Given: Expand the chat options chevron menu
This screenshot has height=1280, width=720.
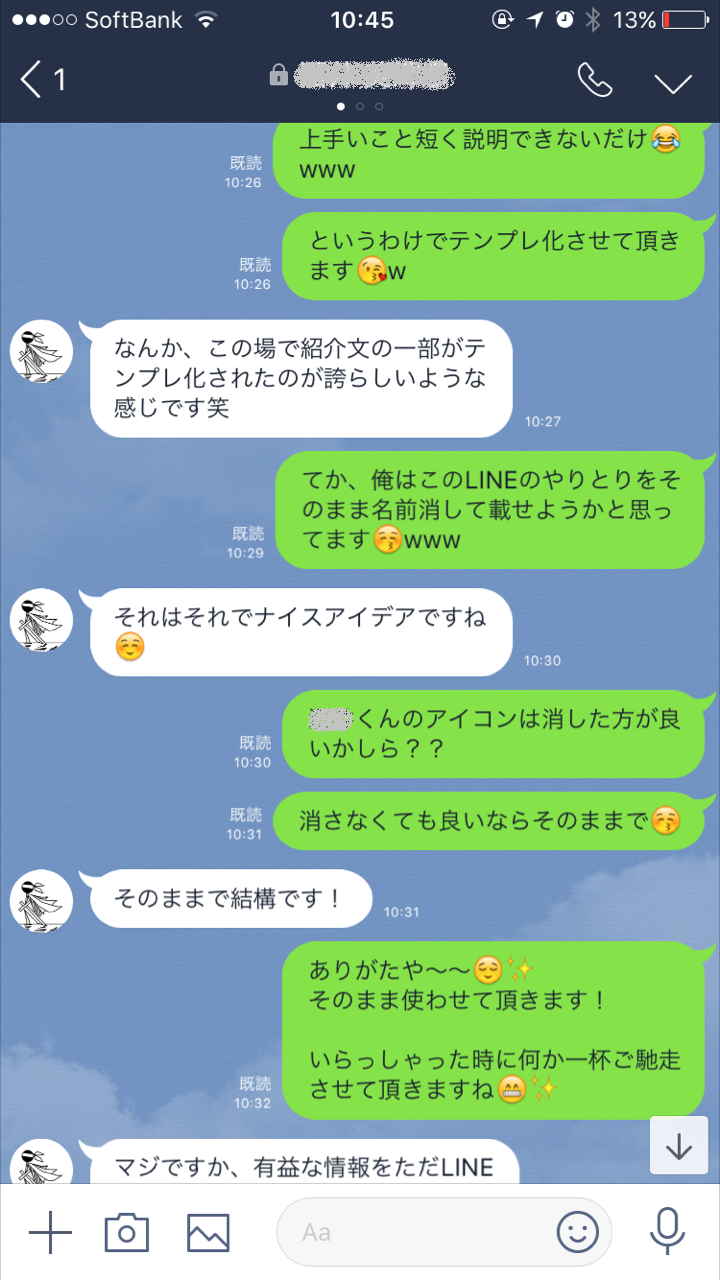Looking at the screenshot, I should tap(673, 82).
